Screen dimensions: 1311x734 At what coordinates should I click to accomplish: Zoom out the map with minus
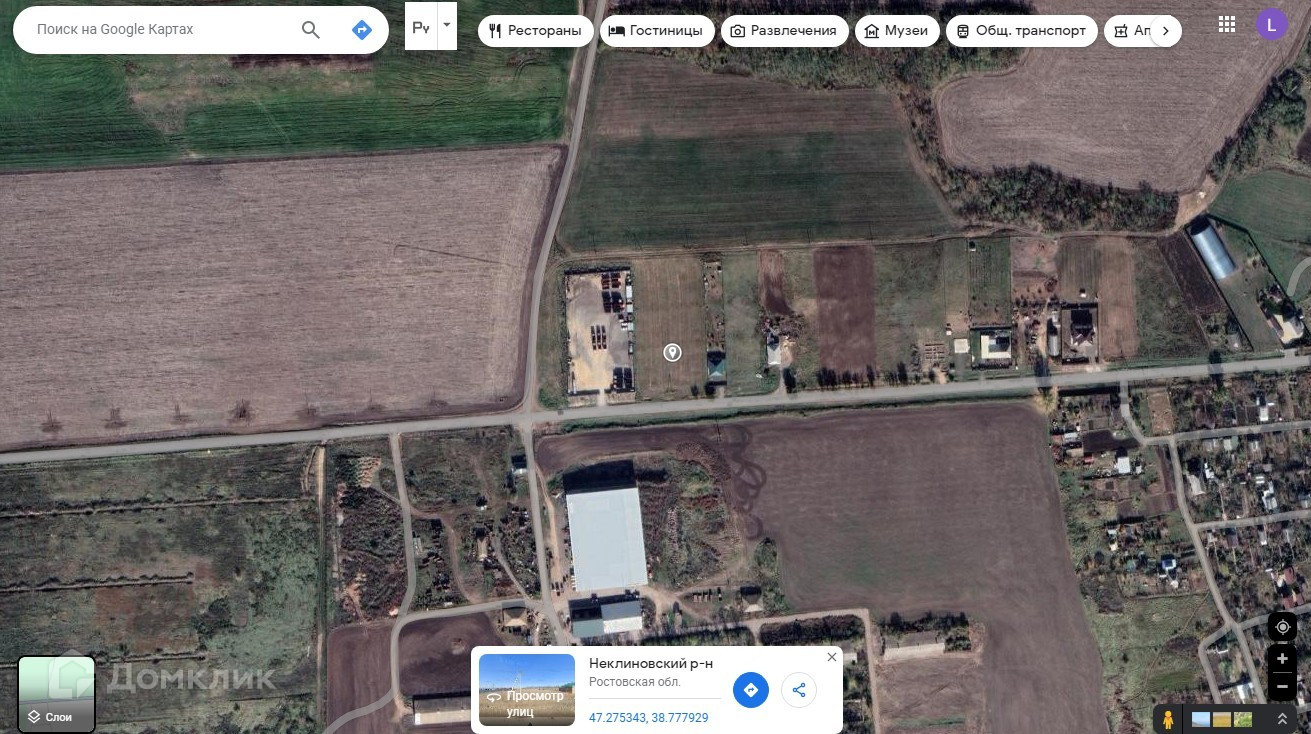[1282, 687]
